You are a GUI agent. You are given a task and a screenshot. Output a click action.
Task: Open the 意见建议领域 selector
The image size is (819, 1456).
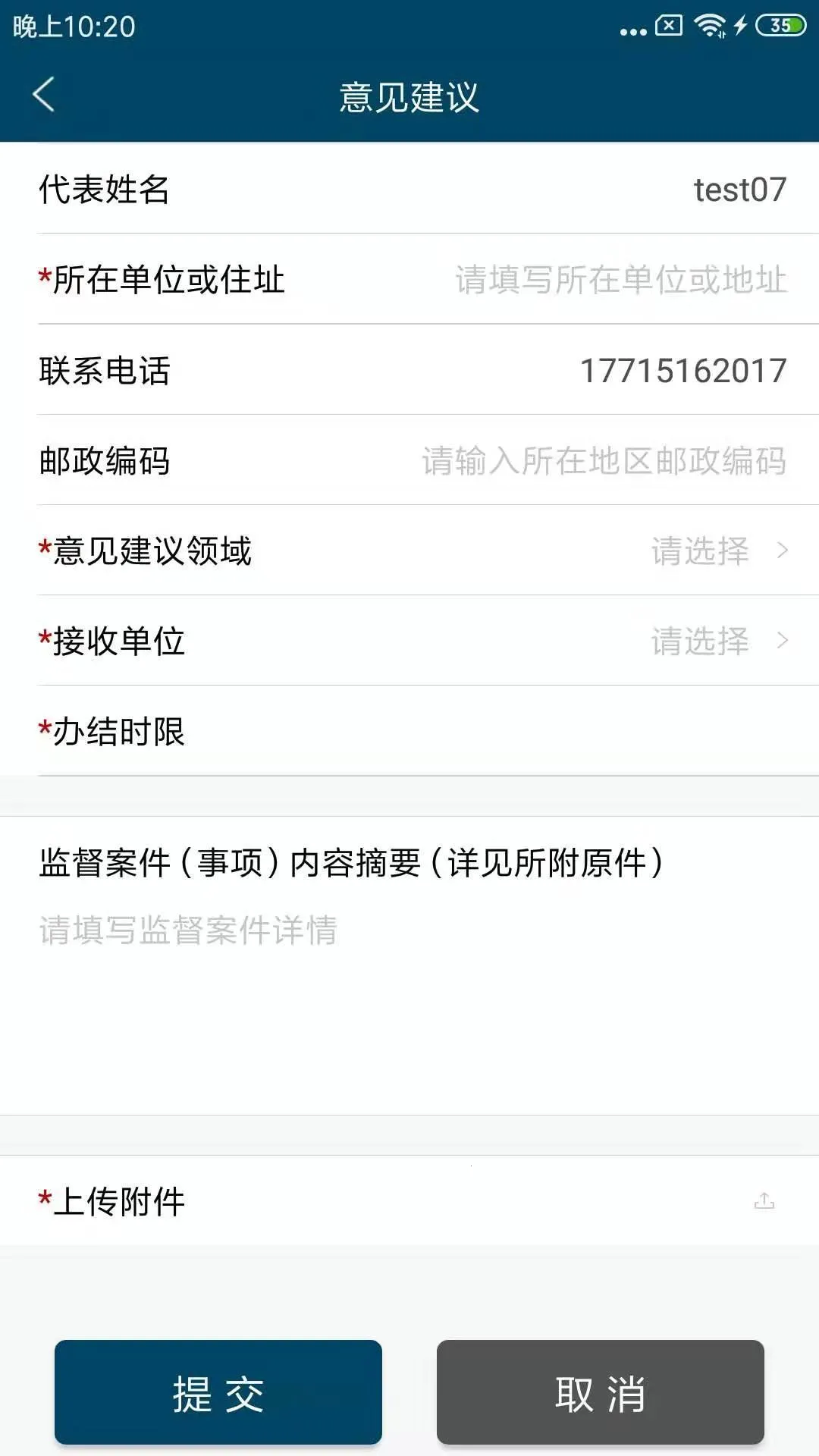409,552
